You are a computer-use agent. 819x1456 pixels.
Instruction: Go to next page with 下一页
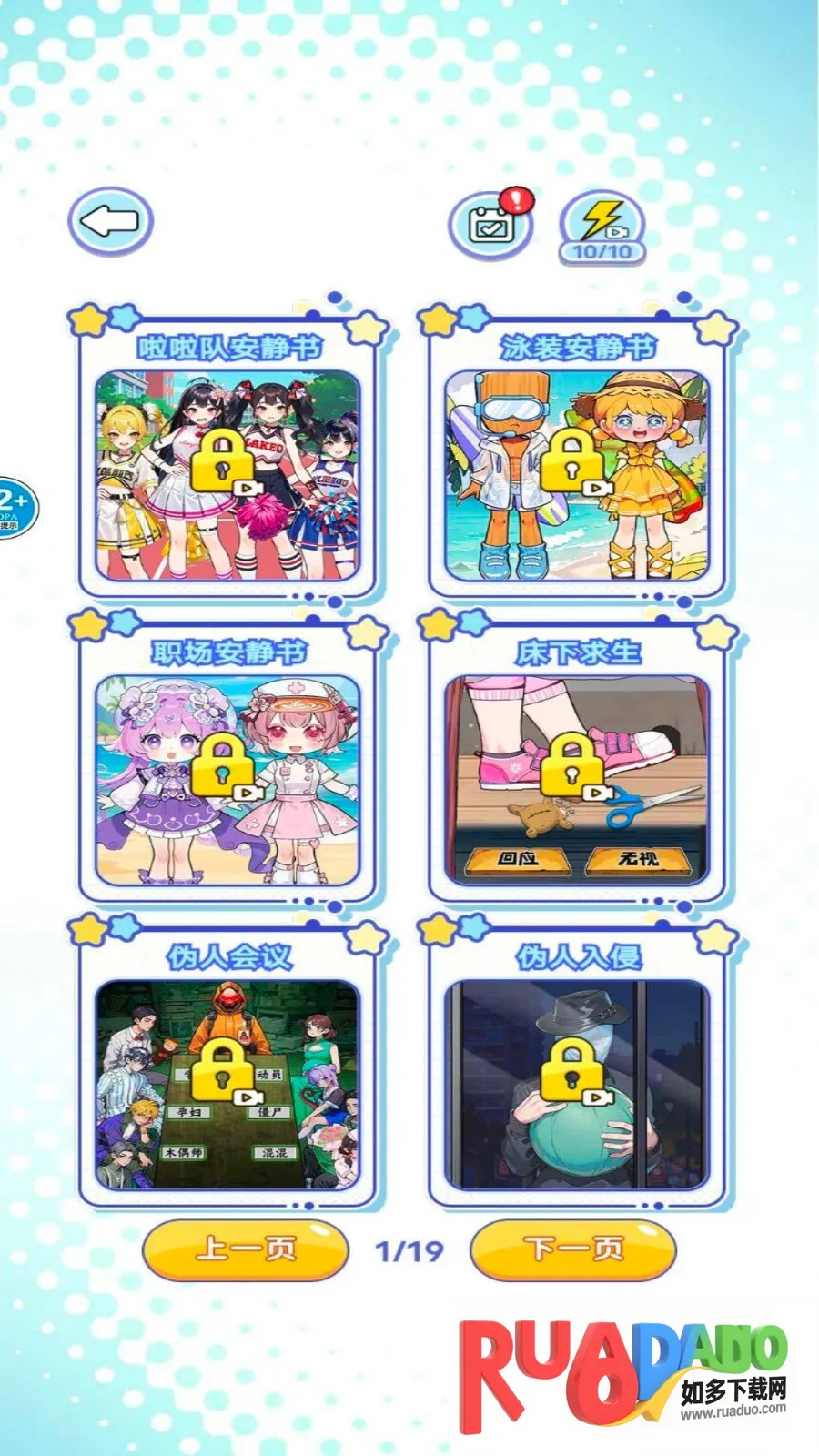[573, 1249]
